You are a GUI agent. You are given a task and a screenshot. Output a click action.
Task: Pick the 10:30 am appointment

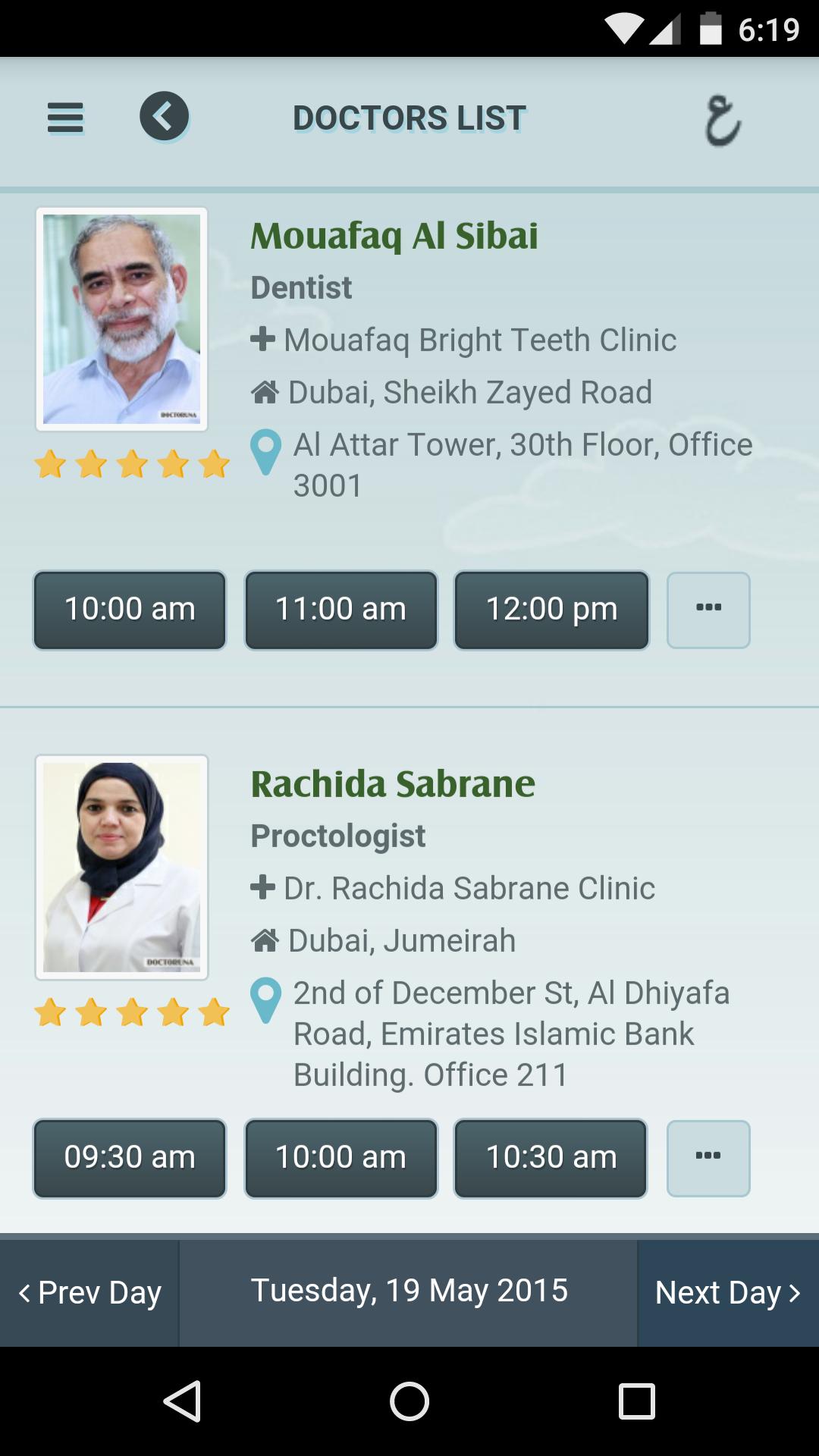(551, 1158)
